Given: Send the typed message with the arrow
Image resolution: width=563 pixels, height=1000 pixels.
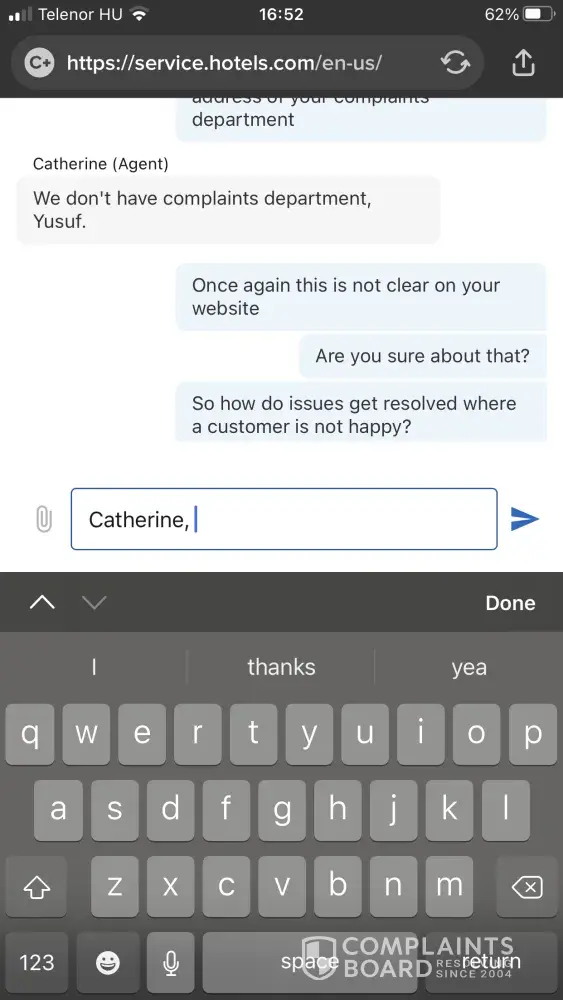Looking at the screenshot, I should 525,519.
